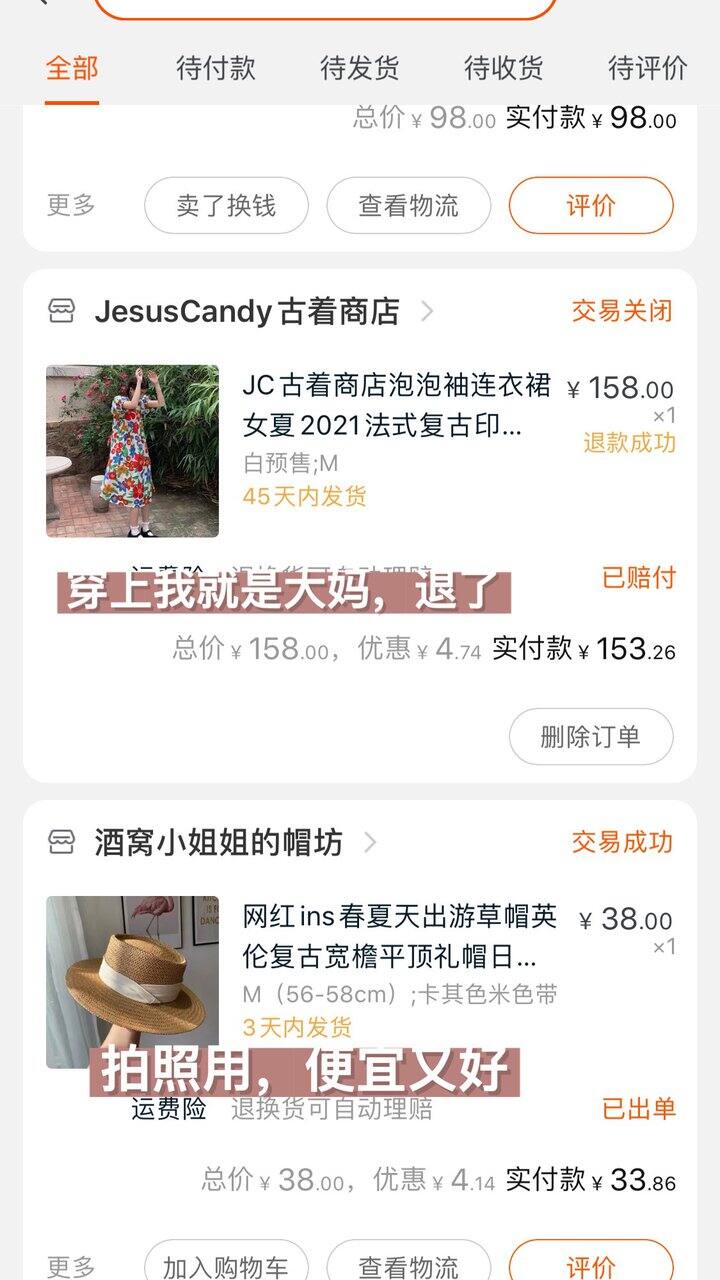Open the JesusCandy古着商店 shop page

coord(247,311)
